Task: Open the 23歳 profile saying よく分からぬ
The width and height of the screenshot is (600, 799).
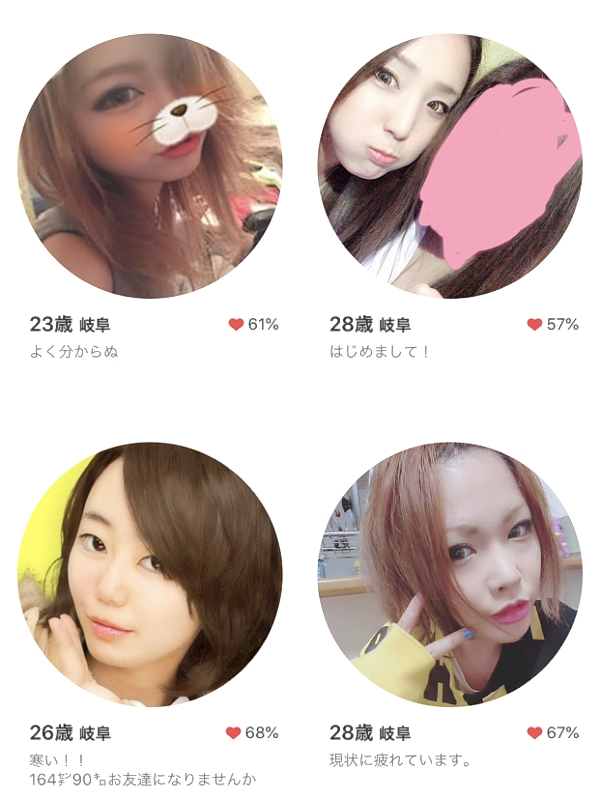Action: pos(150,166)
